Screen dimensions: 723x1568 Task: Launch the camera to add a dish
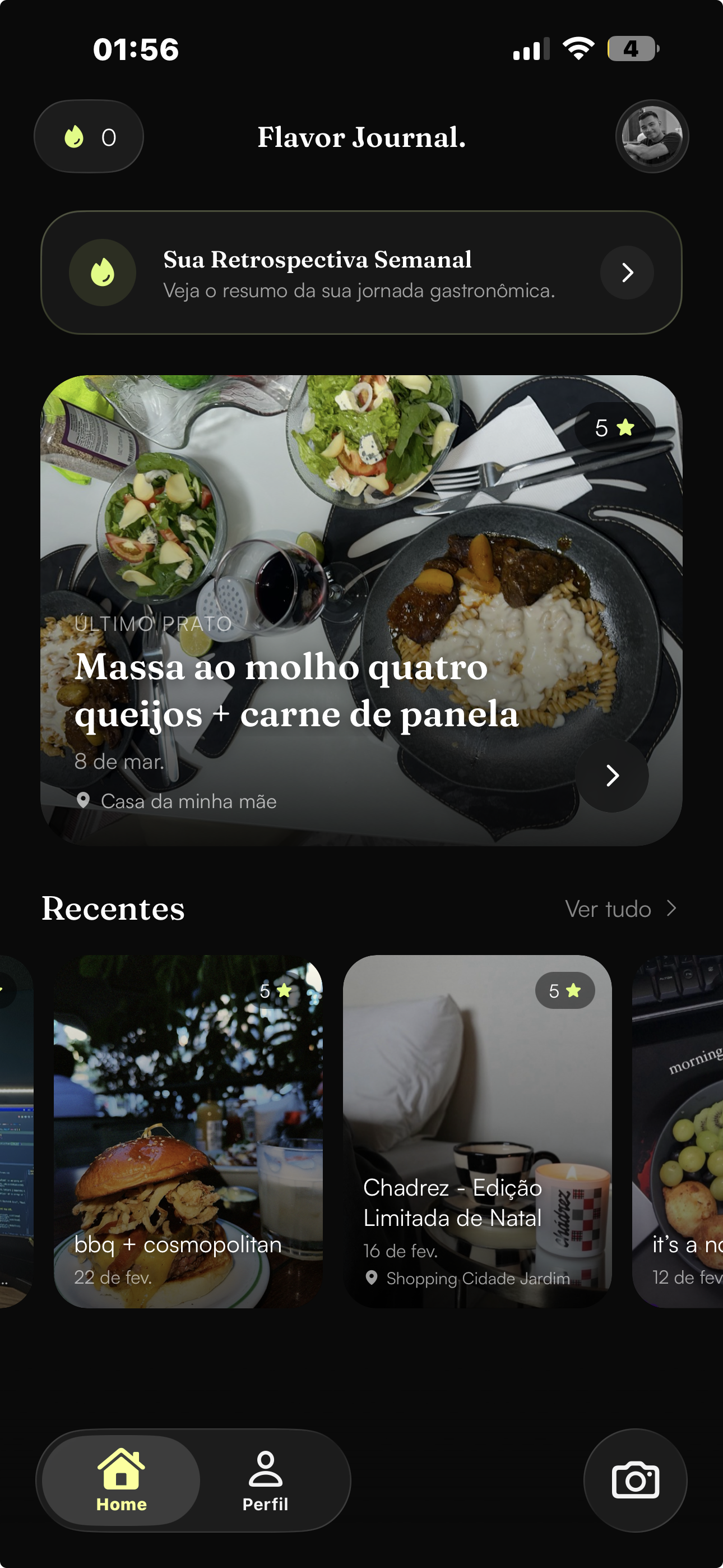coord(635,1481)
